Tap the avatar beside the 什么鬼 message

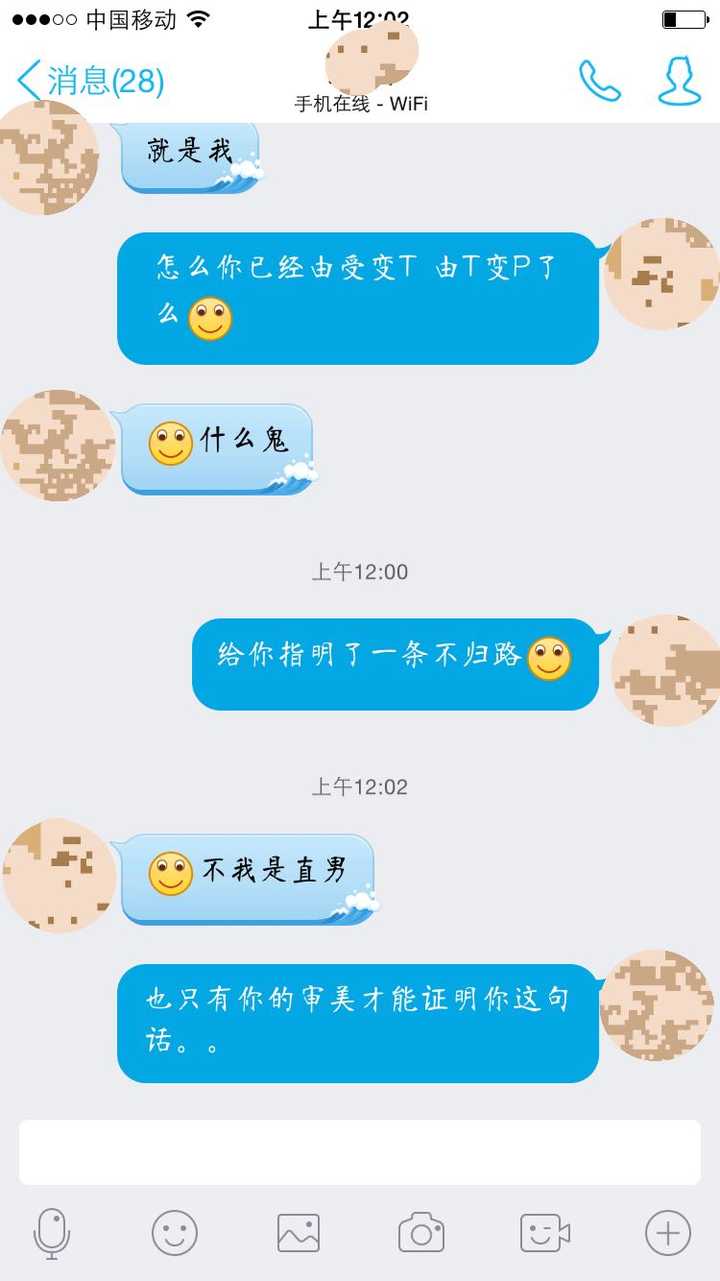click(x=58, y=446)
